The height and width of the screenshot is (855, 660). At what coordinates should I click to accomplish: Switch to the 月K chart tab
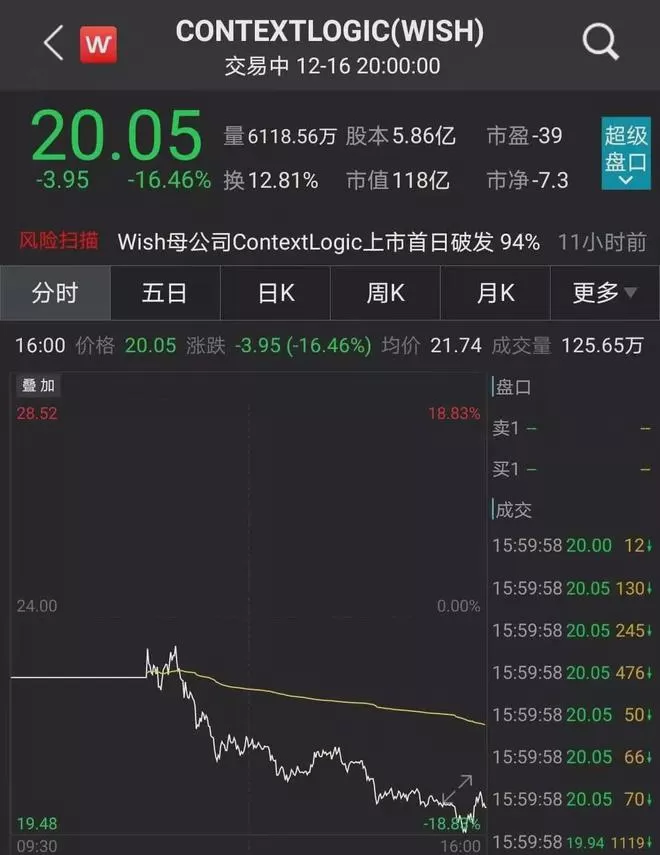click(x=495, y=293)
